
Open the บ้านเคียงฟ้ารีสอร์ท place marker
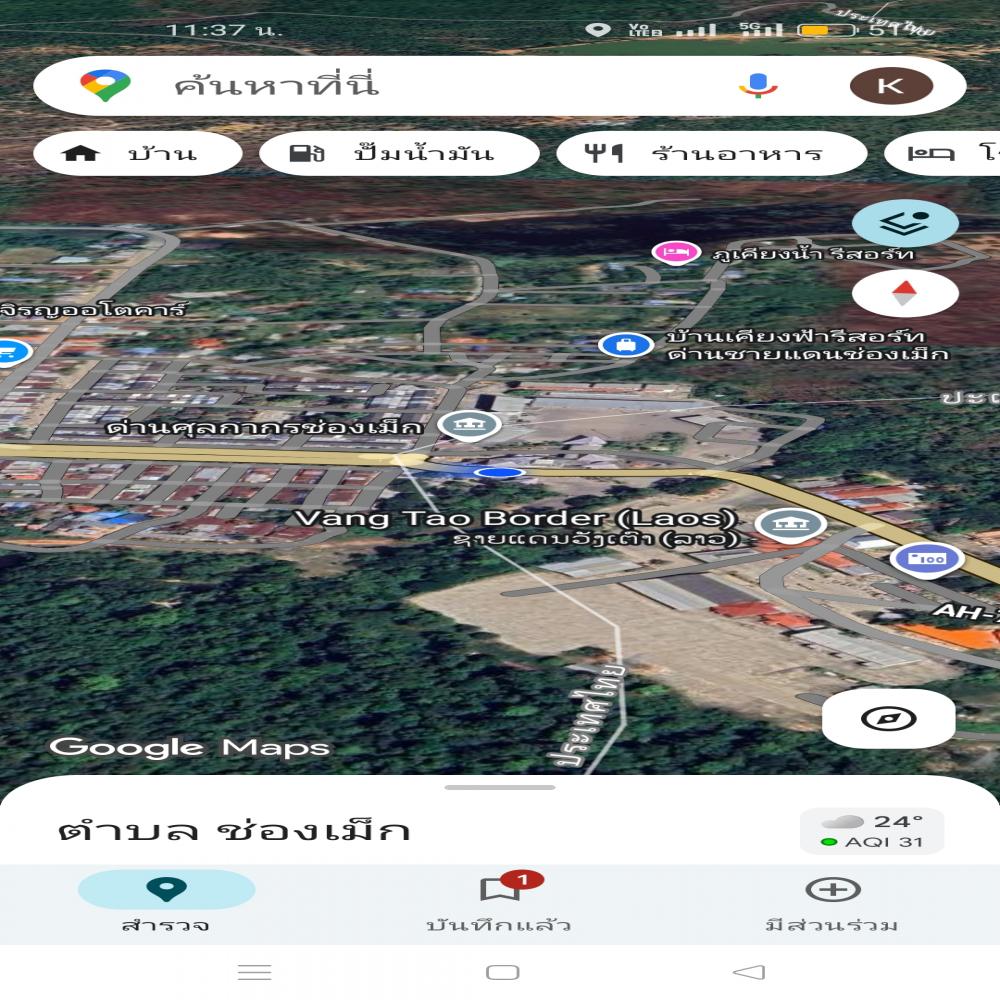(x=625, y=345)
